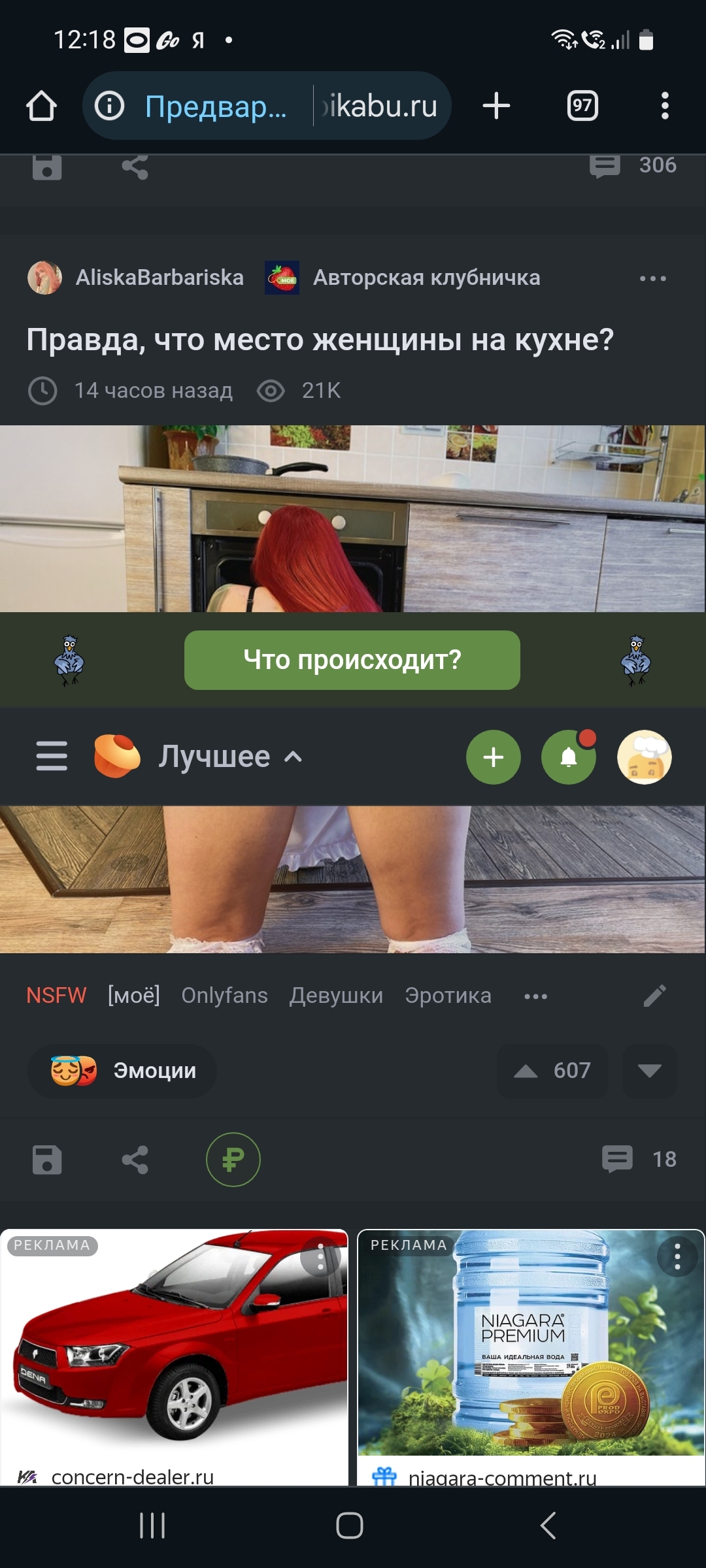Upvote the post with 607 rating
The image size is (706, 1568).
click(526, 1071)
